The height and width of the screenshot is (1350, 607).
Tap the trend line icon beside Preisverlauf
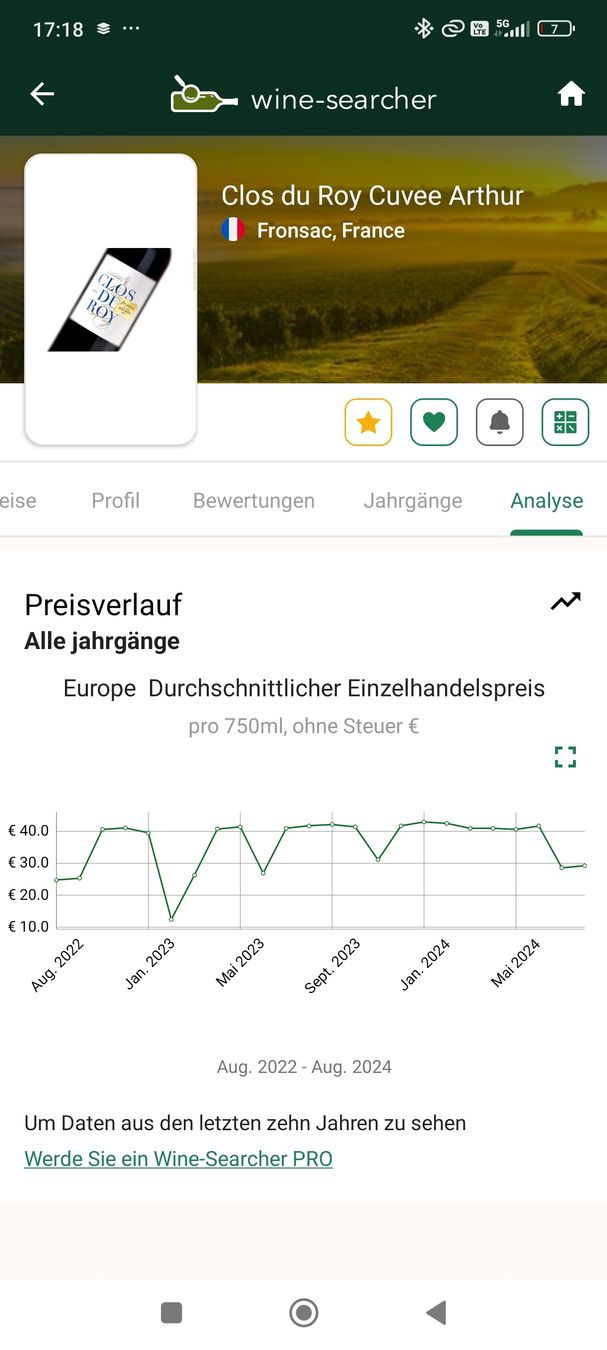point(565,602)
